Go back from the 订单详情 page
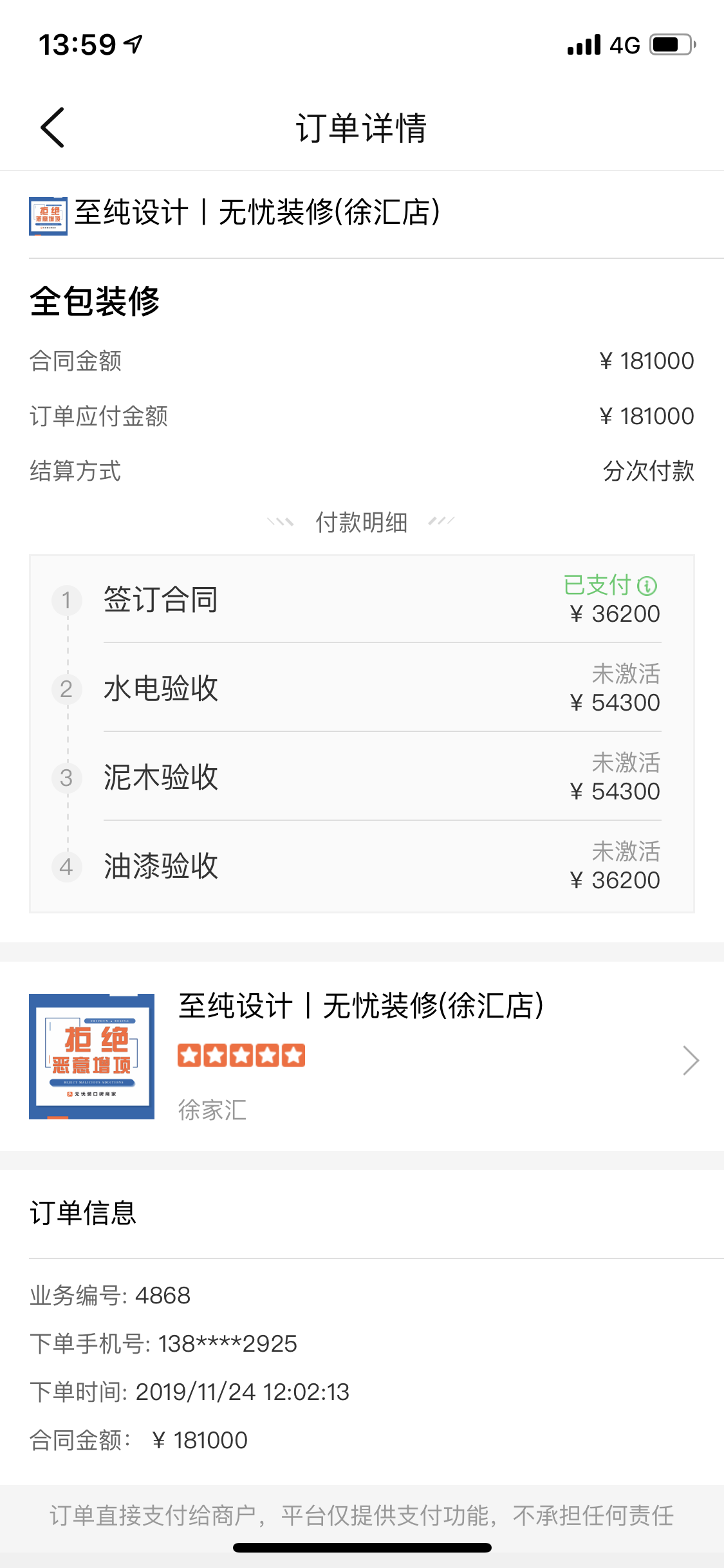724x1568 pixels. pyautogui.click(x=53, y=127)
